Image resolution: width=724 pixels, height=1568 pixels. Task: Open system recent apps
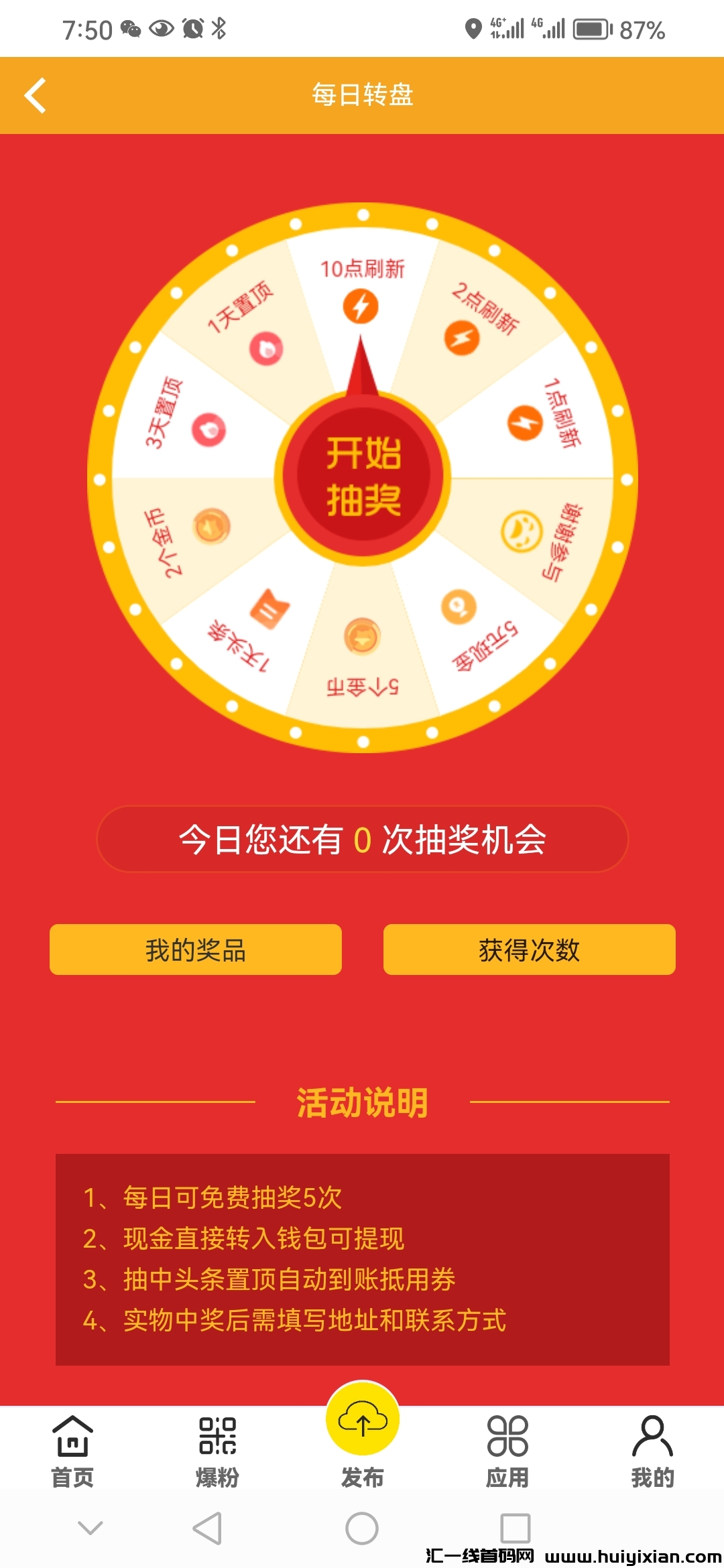point(515,1528)
